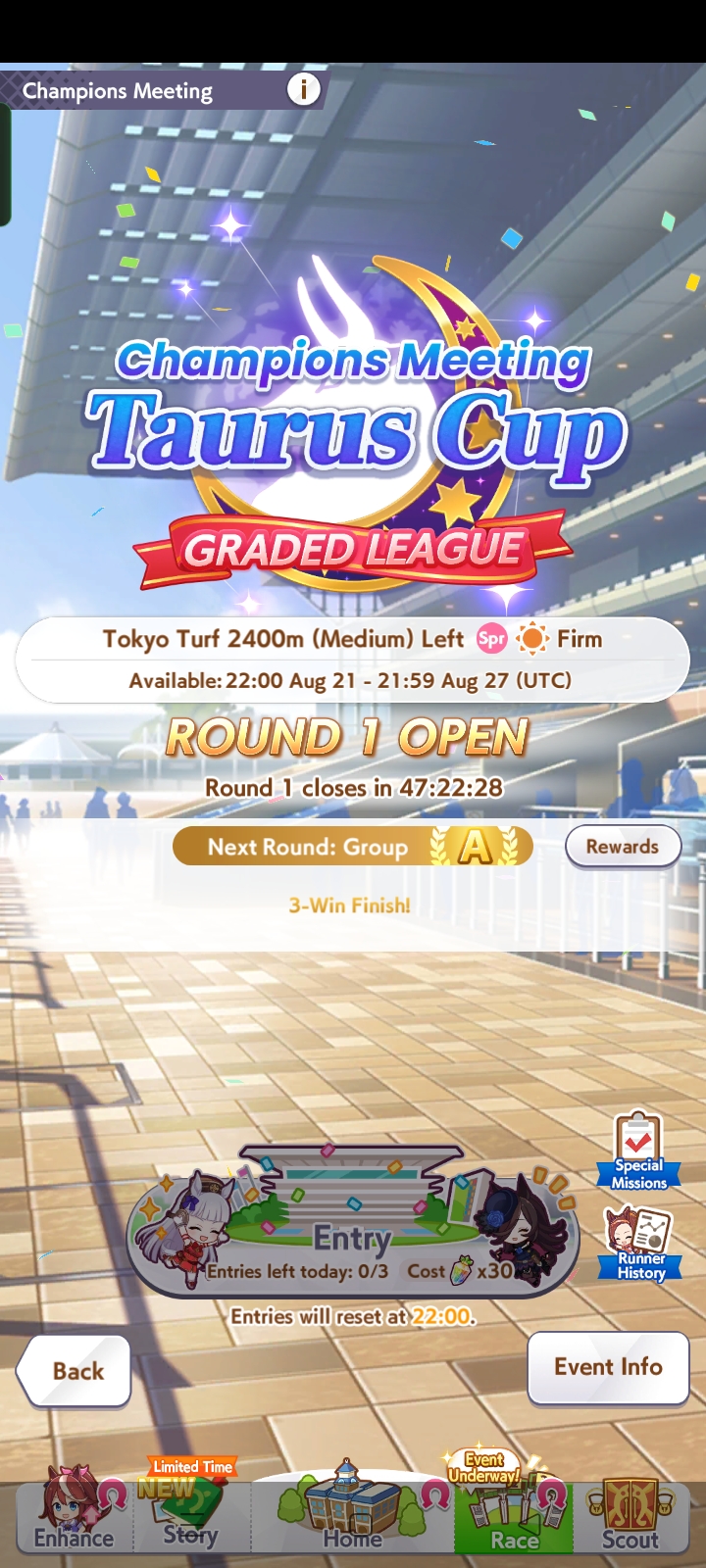Tap the Entry button to join race
This screenshot has height=1568, width=706.
(351, 1235)
